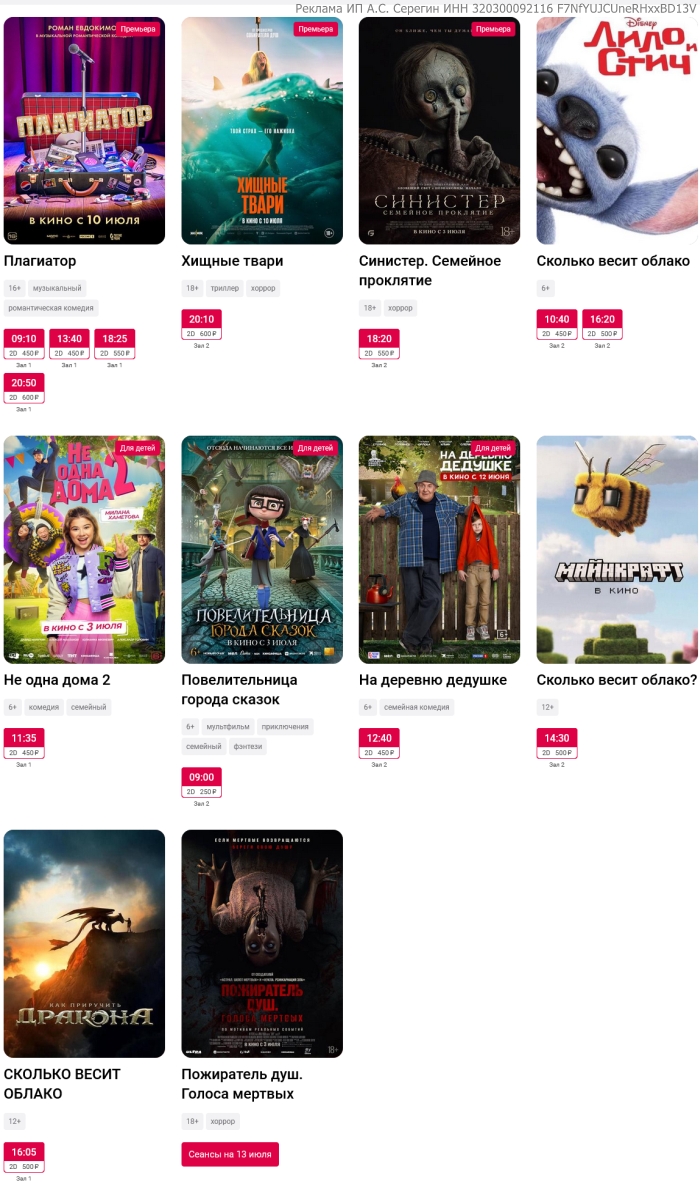Open the На деревню дедушке movie card
Screen dimensions: 700x1183
point(439,549)
